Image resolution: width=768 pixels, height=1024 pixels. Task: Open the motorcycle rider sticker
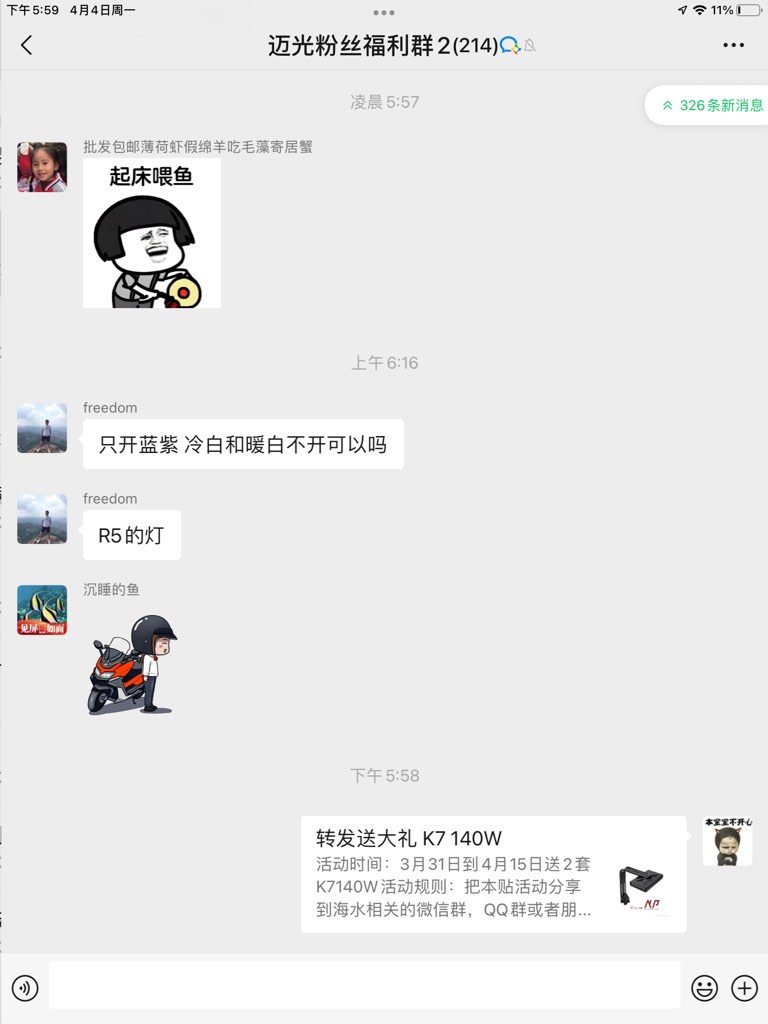coord(132,665)
